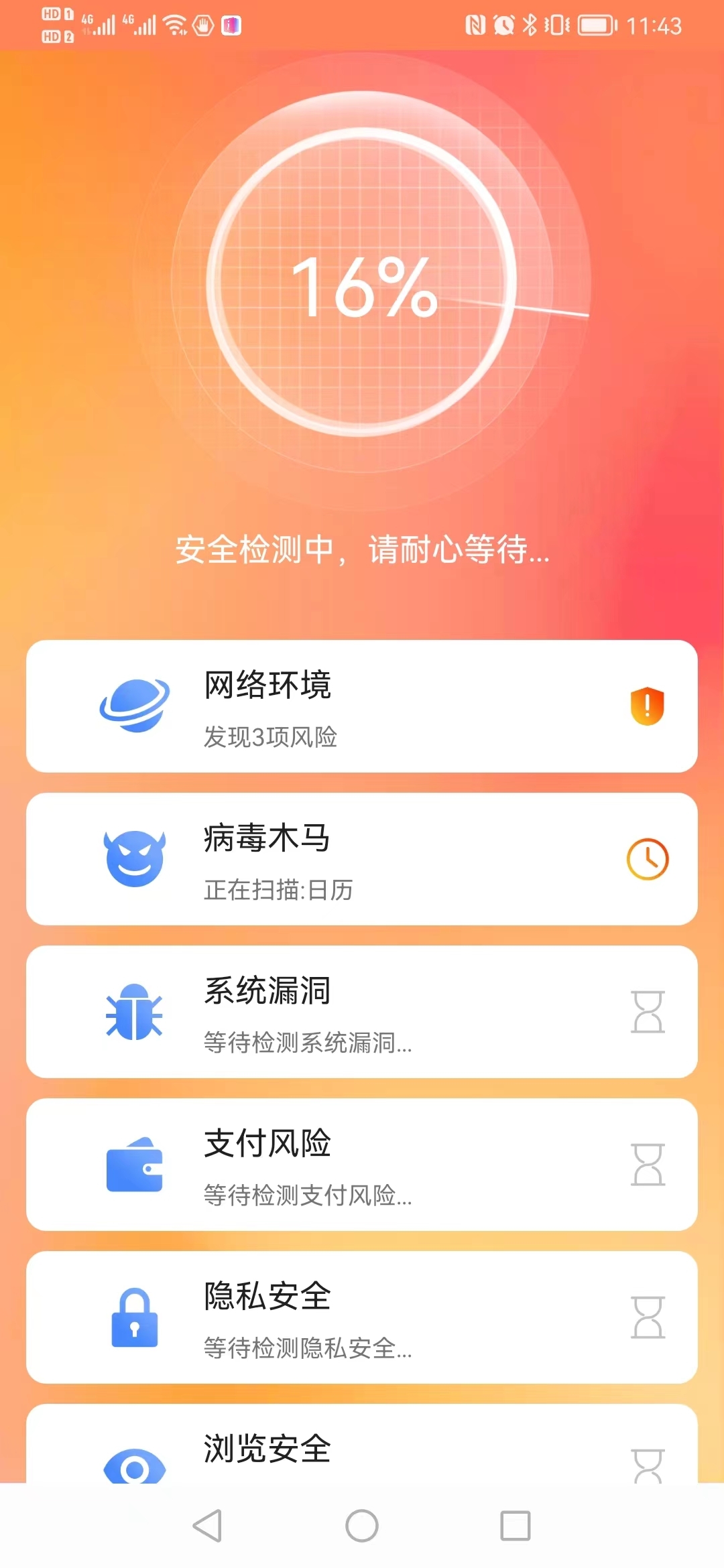Tap the Bluetooth icon in the status bar
The height and width of the screenshot is (1568, 724).
click(x=529, y=25)
